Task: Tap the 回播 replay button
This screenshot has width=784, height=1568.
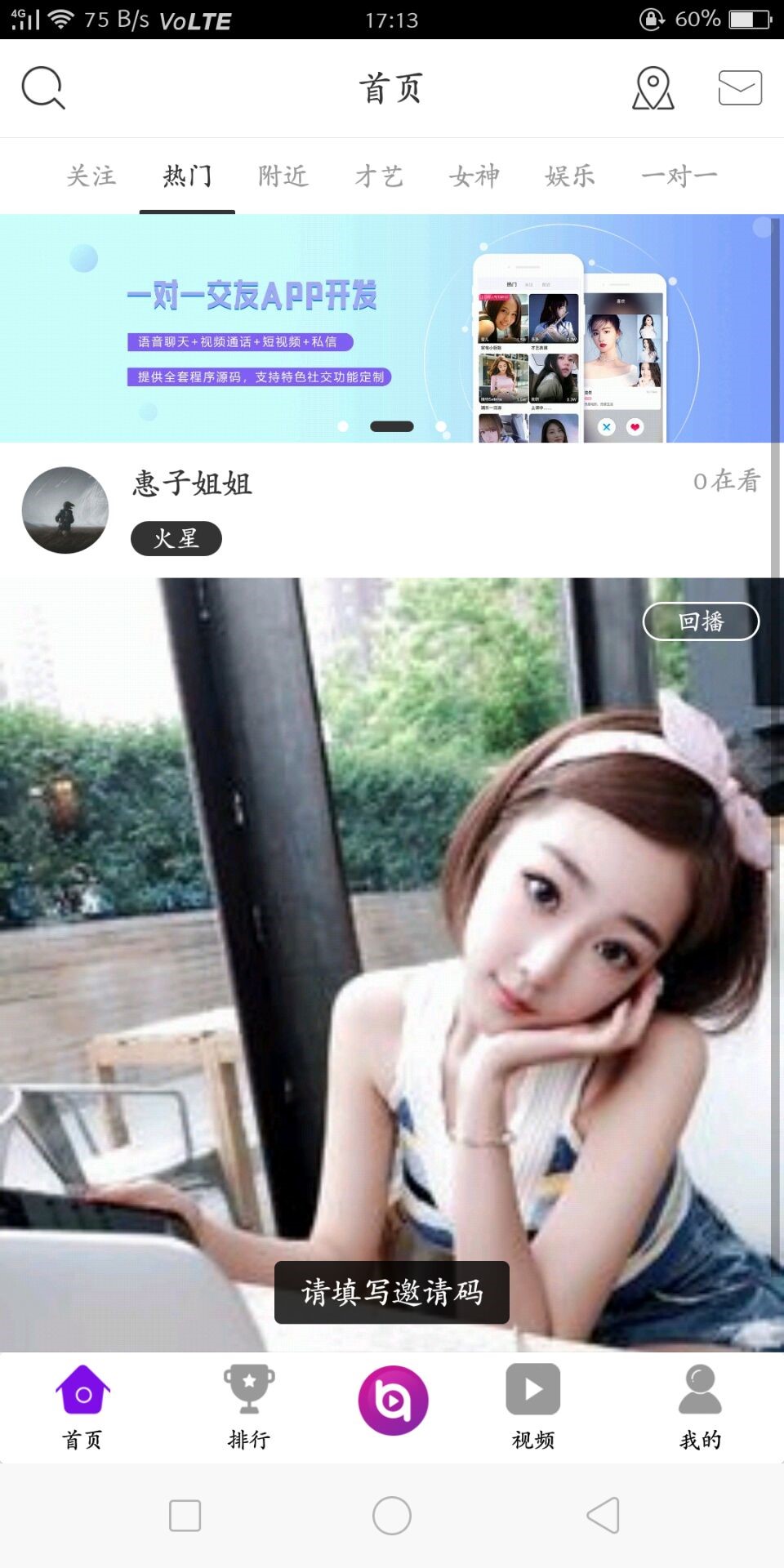Action: pos(701,621)
